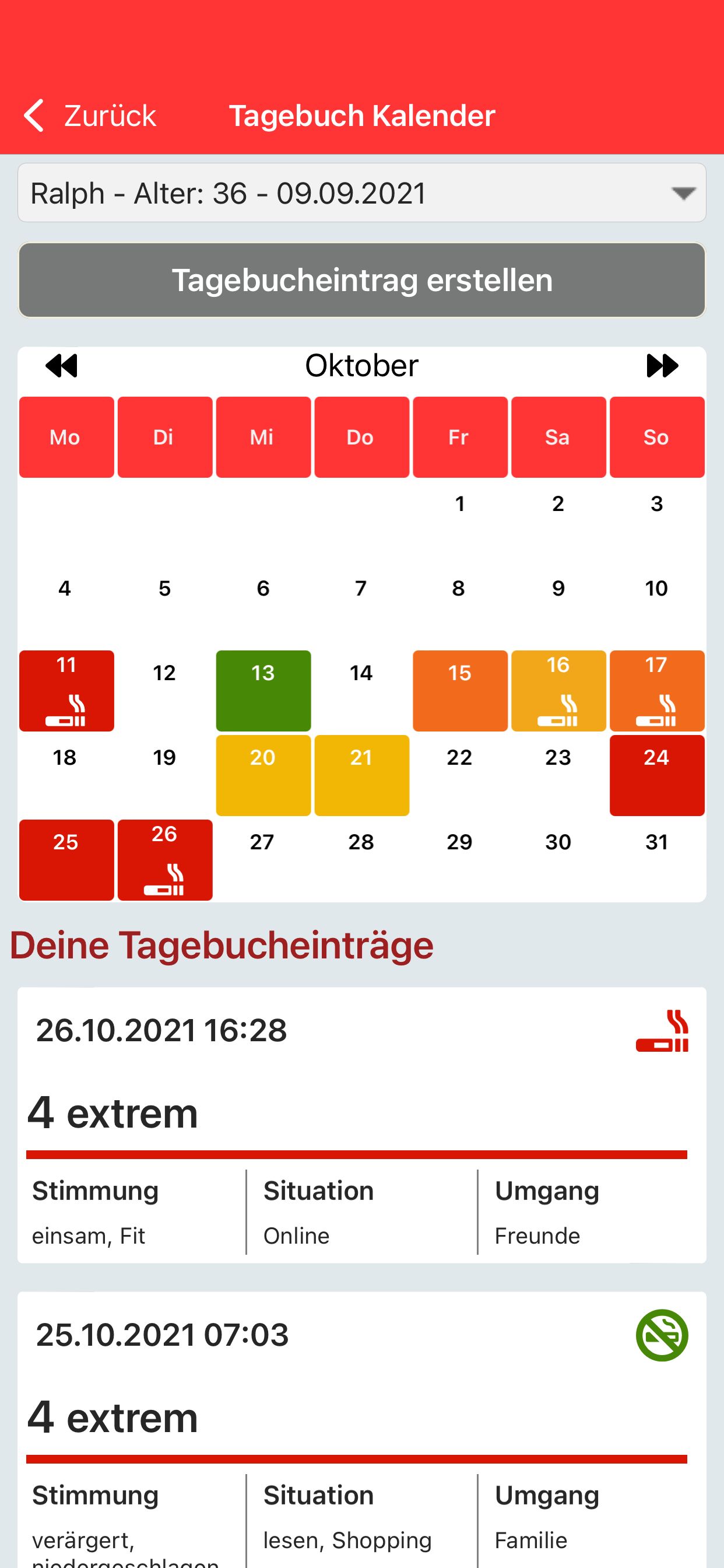Open the Ralph profile dropdown
724x1568 pixels.
[362, 193]
